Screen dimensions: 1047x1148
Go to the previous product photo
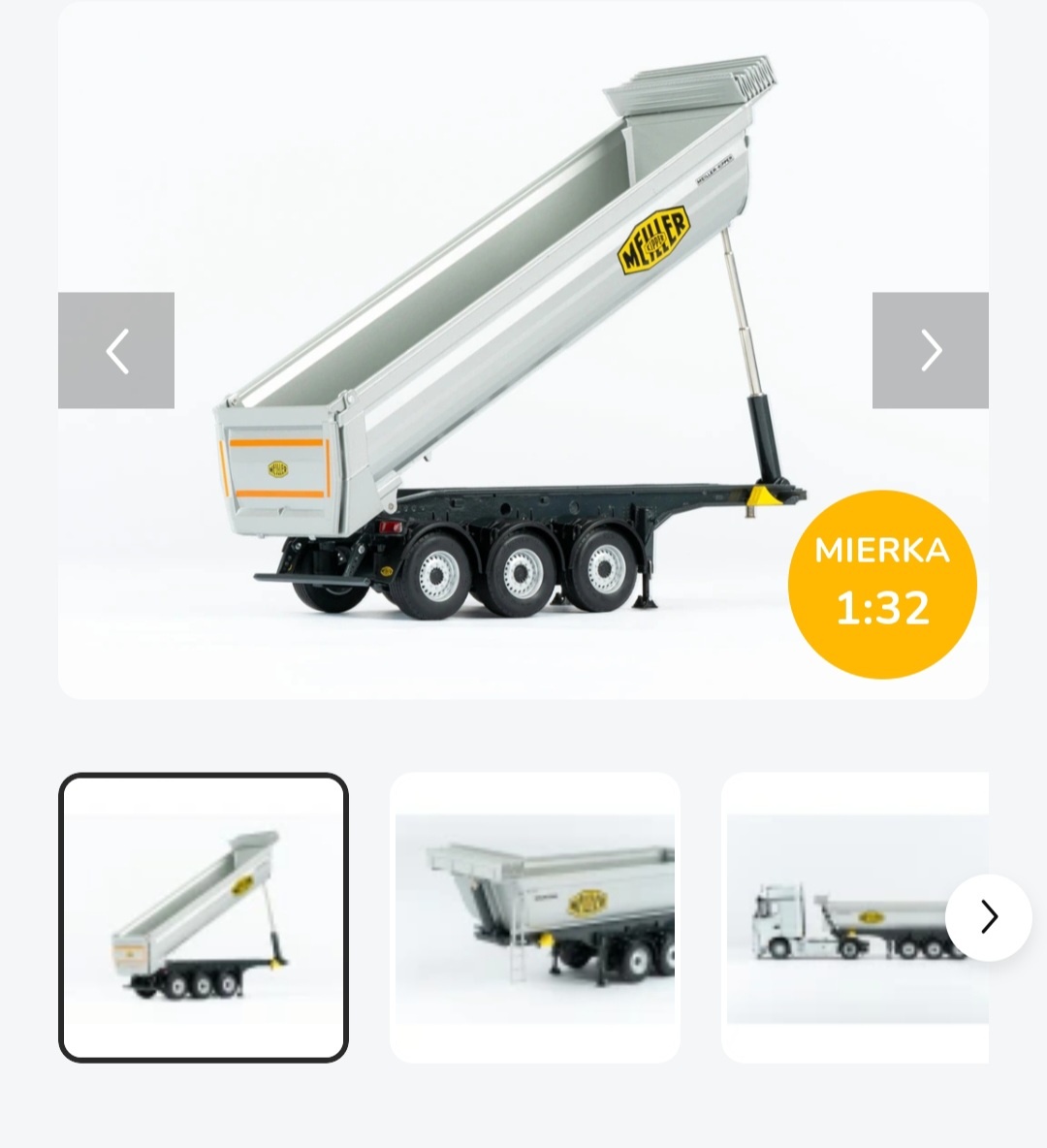(116, 350)
